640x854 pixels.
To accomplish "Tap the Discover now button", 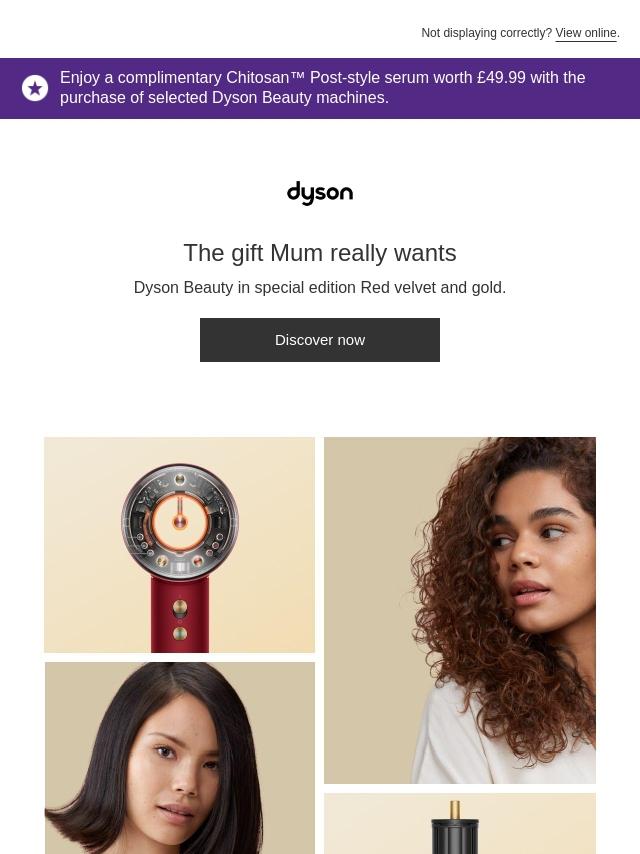I will click(x=320, y=340).
